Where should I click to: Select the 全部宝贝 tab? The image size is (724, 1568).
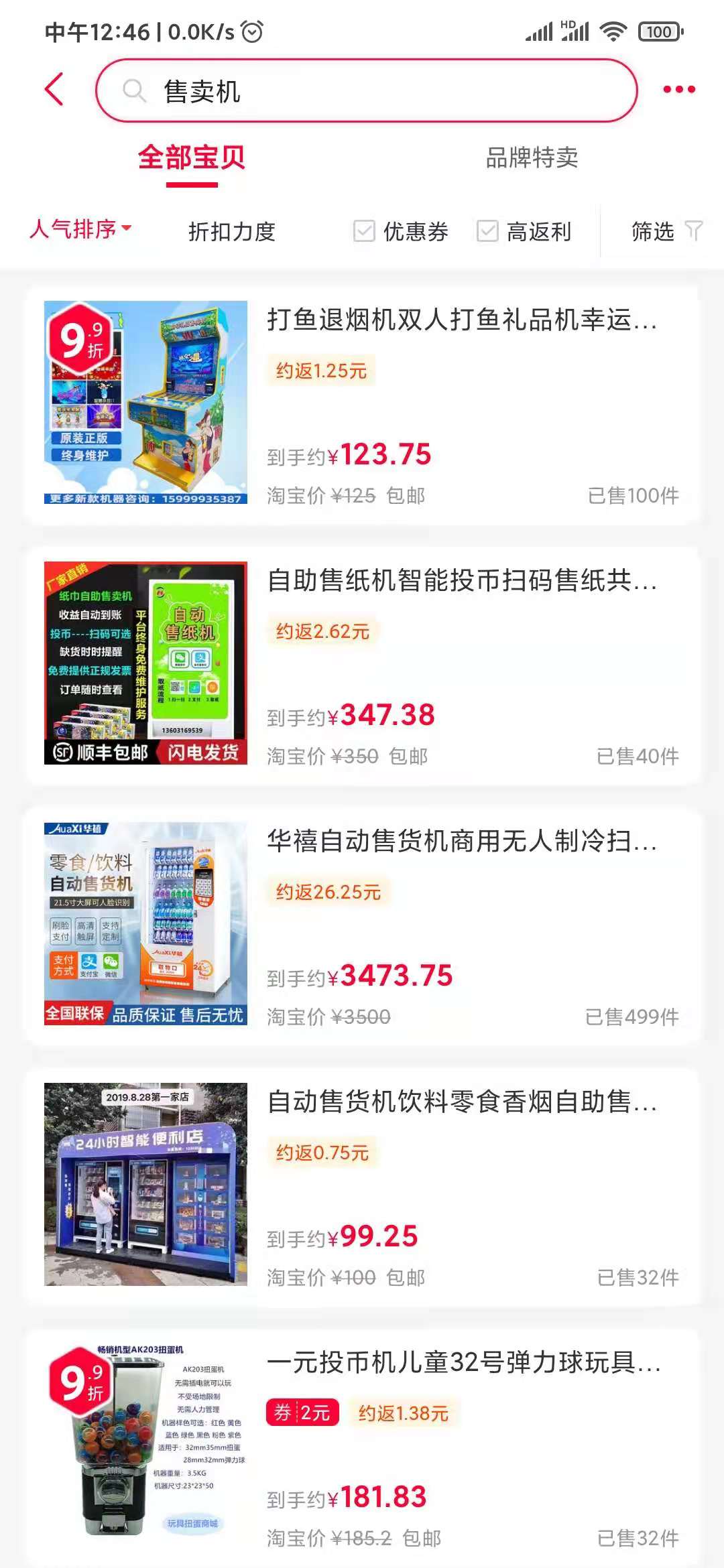[x=191, y=159]
